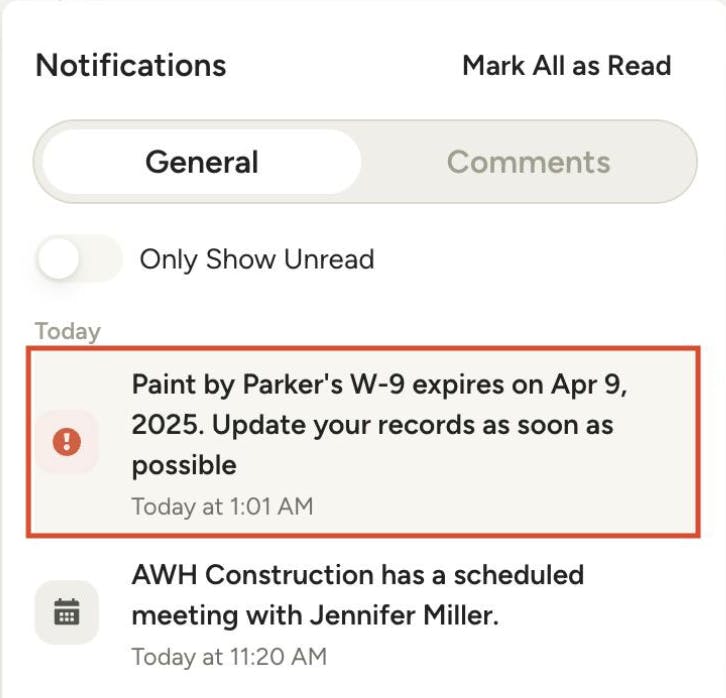Switch to the Comments tab
The image size is (726, 698).
528,162
